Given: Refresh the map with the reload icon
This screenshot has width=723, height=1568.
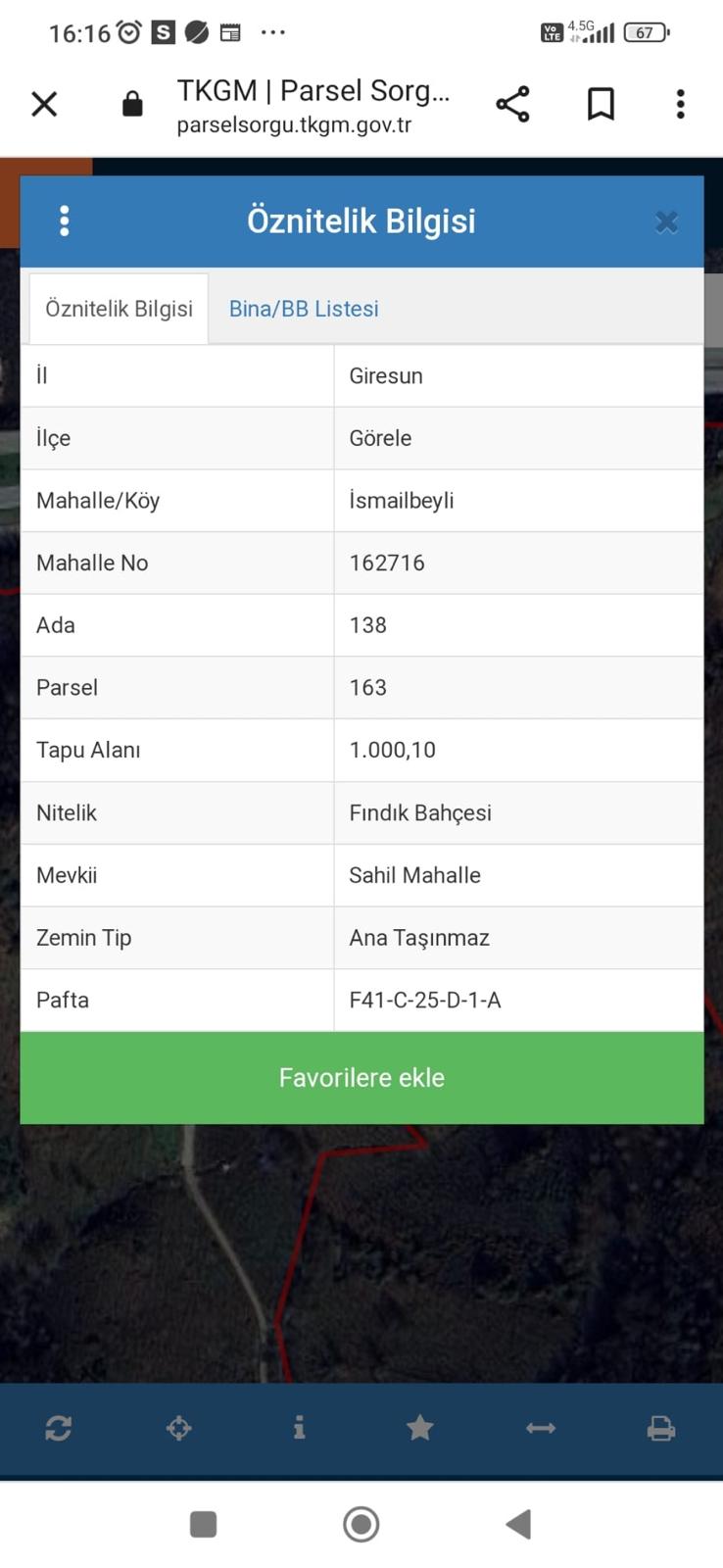Looking at the screenshot, I should pos(59,1429).
